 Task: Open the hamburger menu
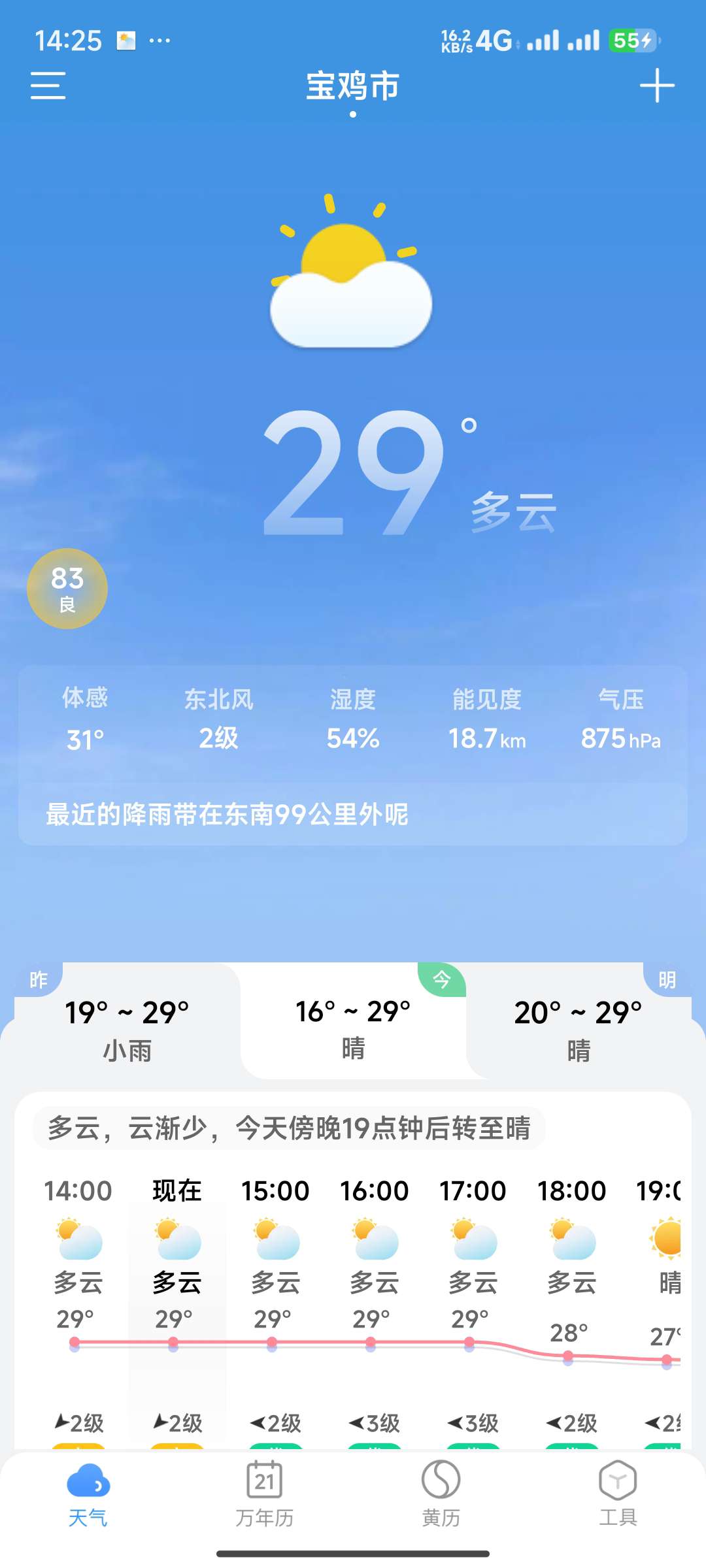(48, 86)
